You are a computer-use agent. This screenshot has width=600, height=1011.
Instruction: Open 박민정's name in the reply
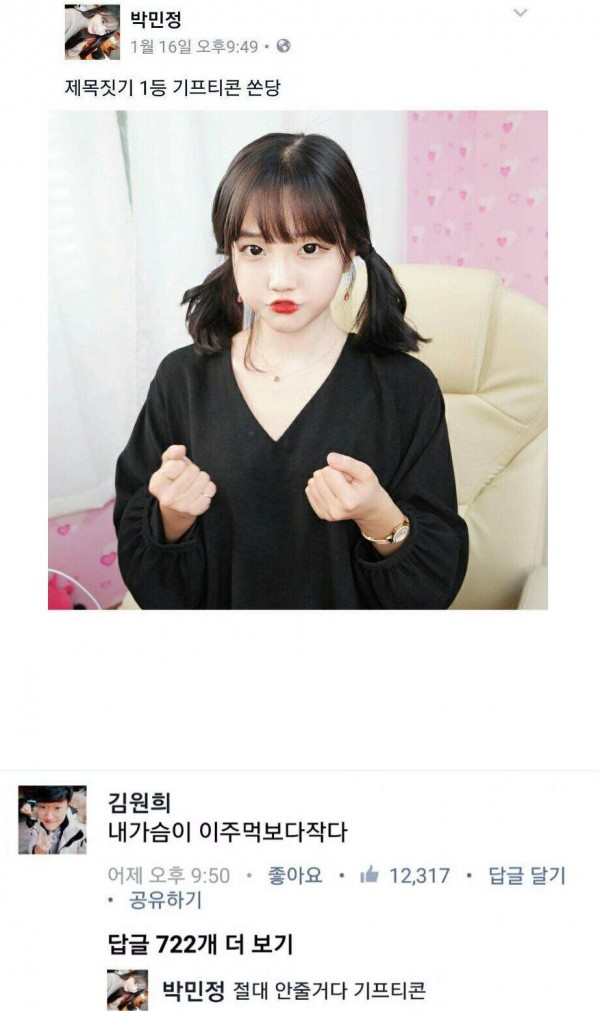click(192, 990)
